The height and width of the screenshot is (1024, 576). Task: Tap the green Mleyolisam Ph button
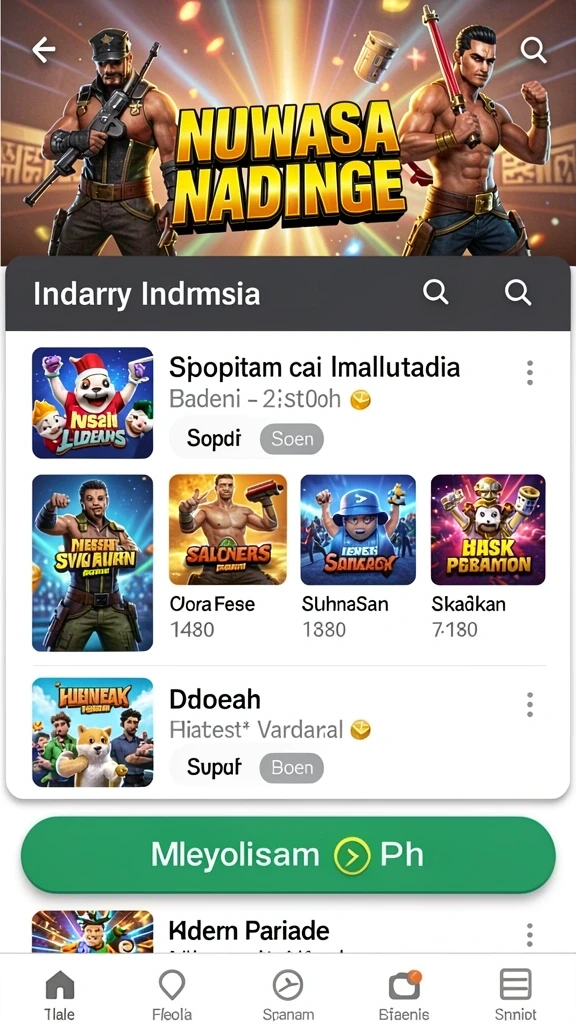[288, 855]
